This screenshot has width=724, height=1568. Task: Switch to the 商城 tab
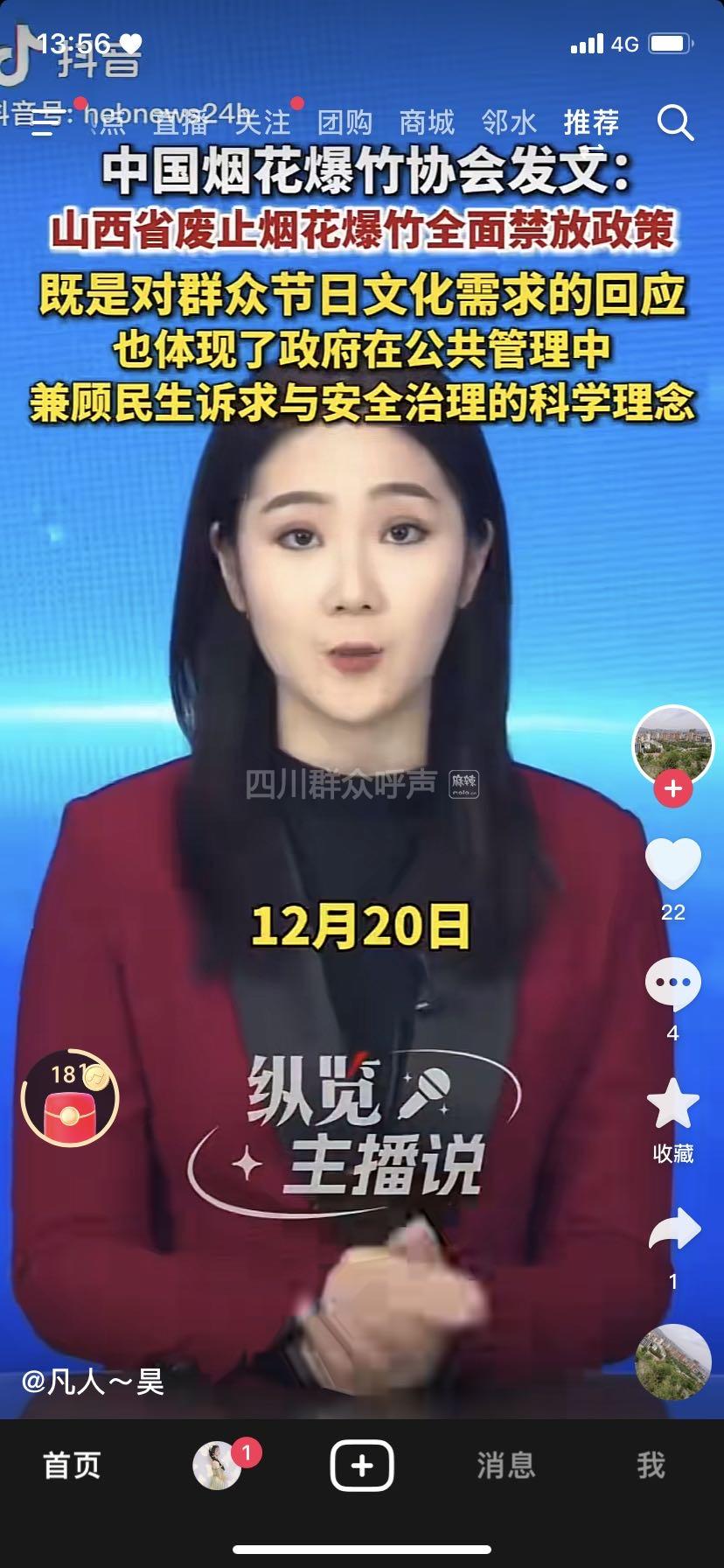(427, 122)
